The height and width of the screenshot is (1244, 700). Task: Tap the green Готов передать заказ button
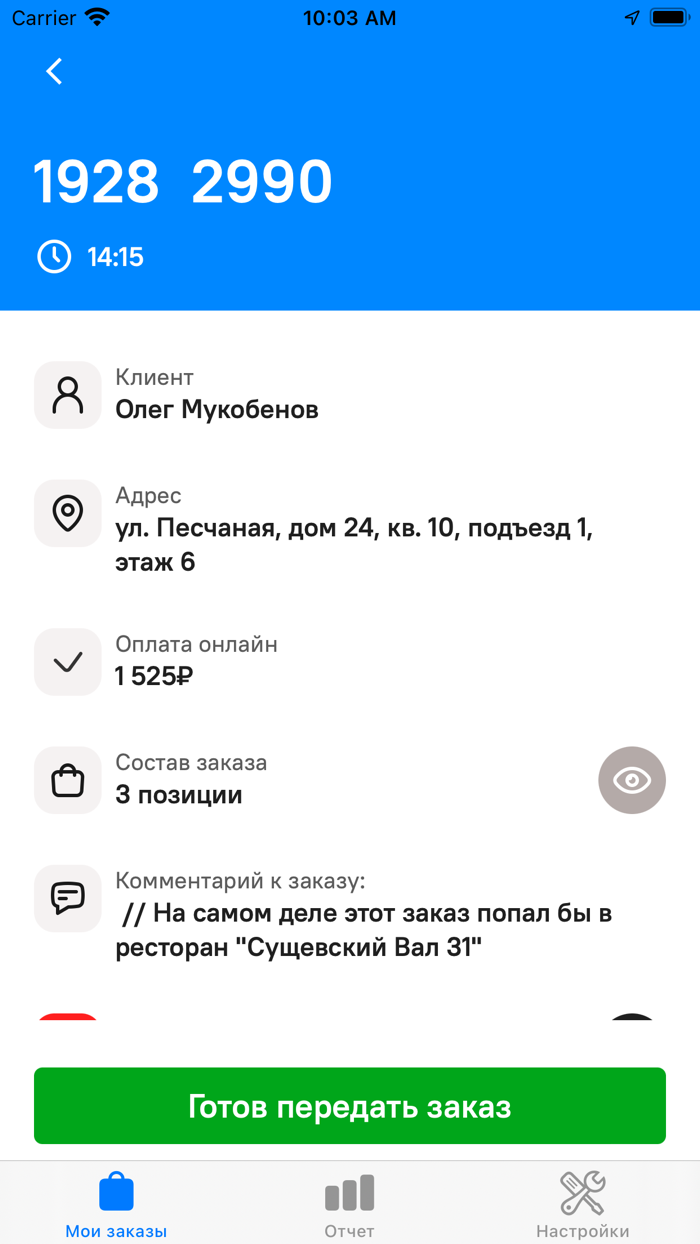[x=350, y=1106]
